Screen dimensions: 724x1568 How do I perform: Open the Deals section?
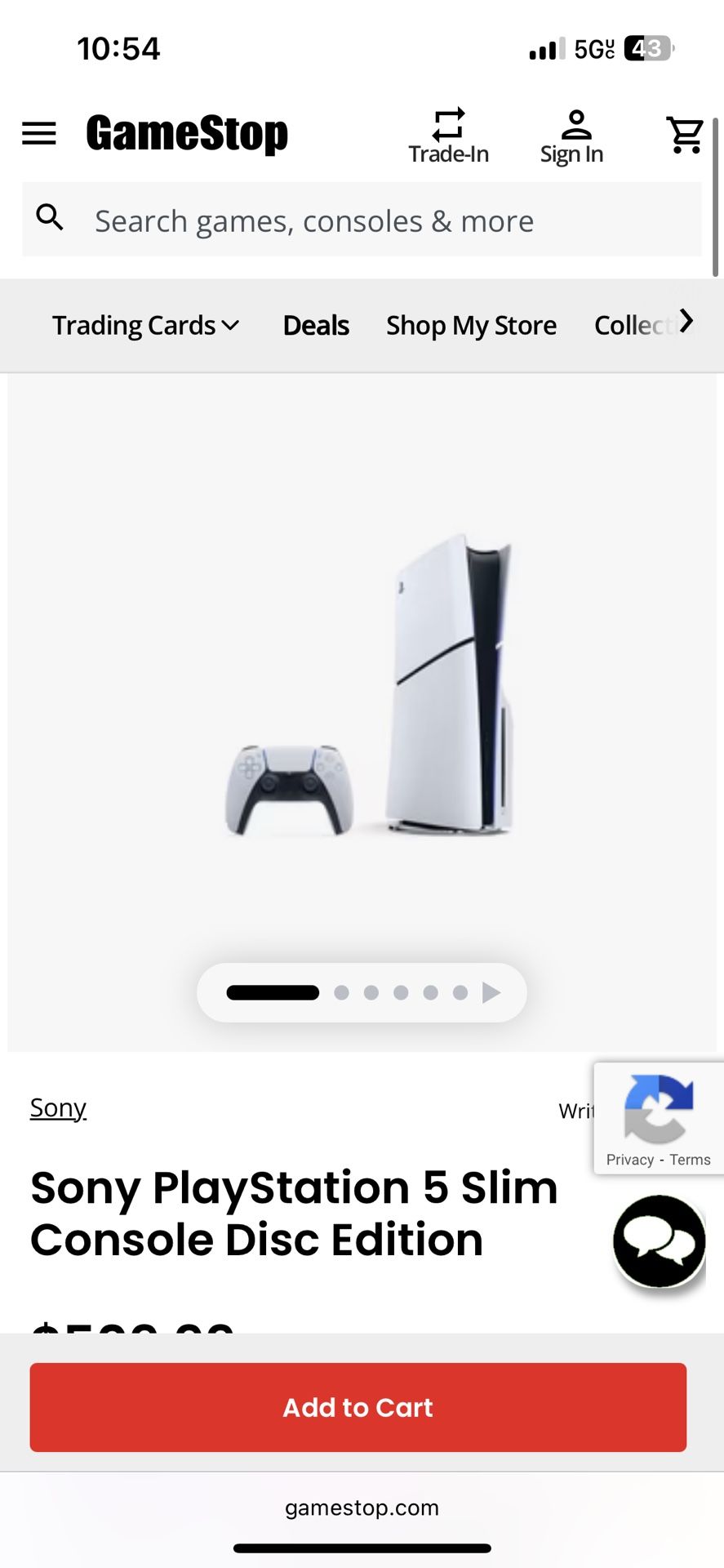coord(316,325)
